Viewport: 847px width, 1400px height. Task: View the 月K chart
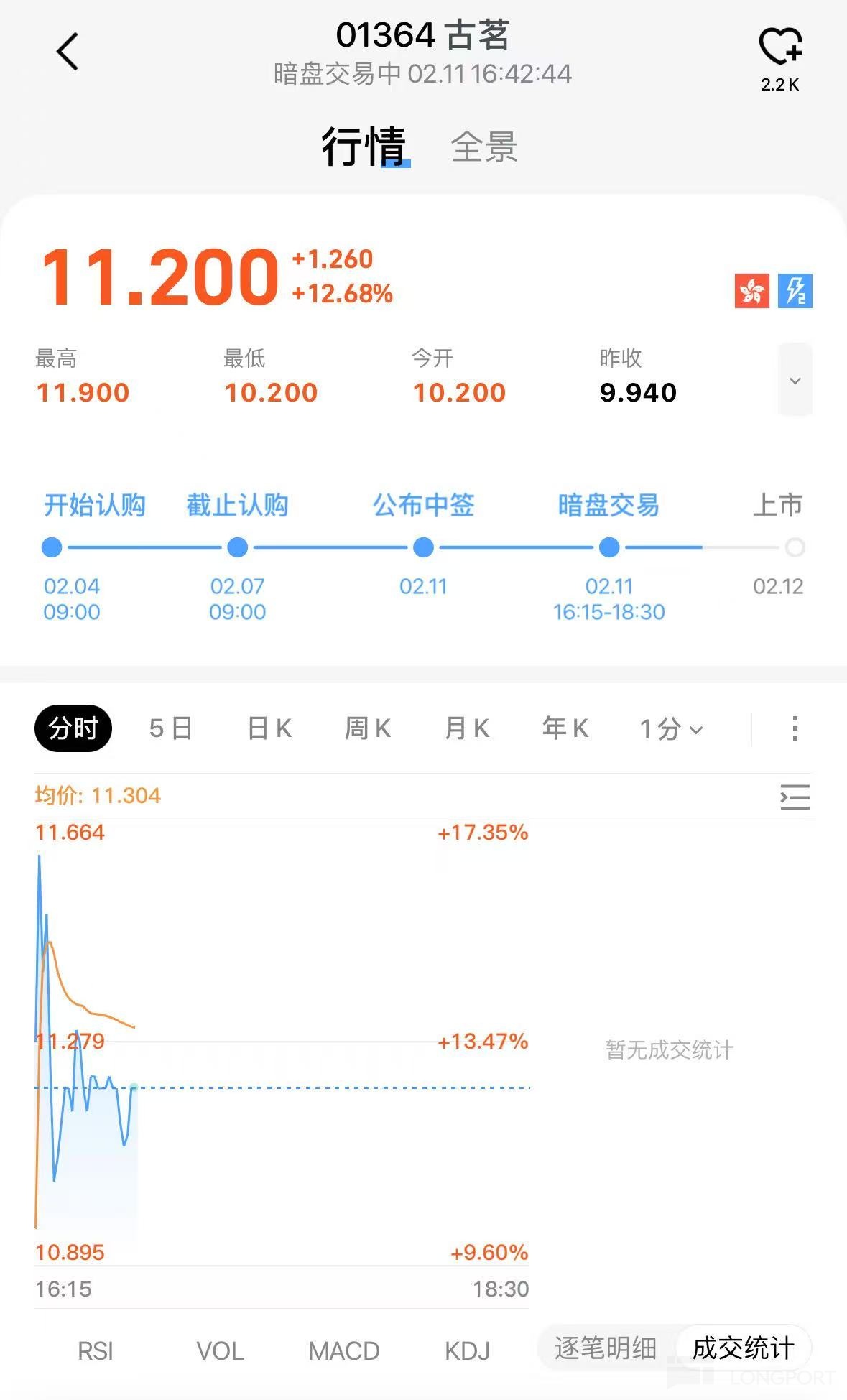coord(467,728)
